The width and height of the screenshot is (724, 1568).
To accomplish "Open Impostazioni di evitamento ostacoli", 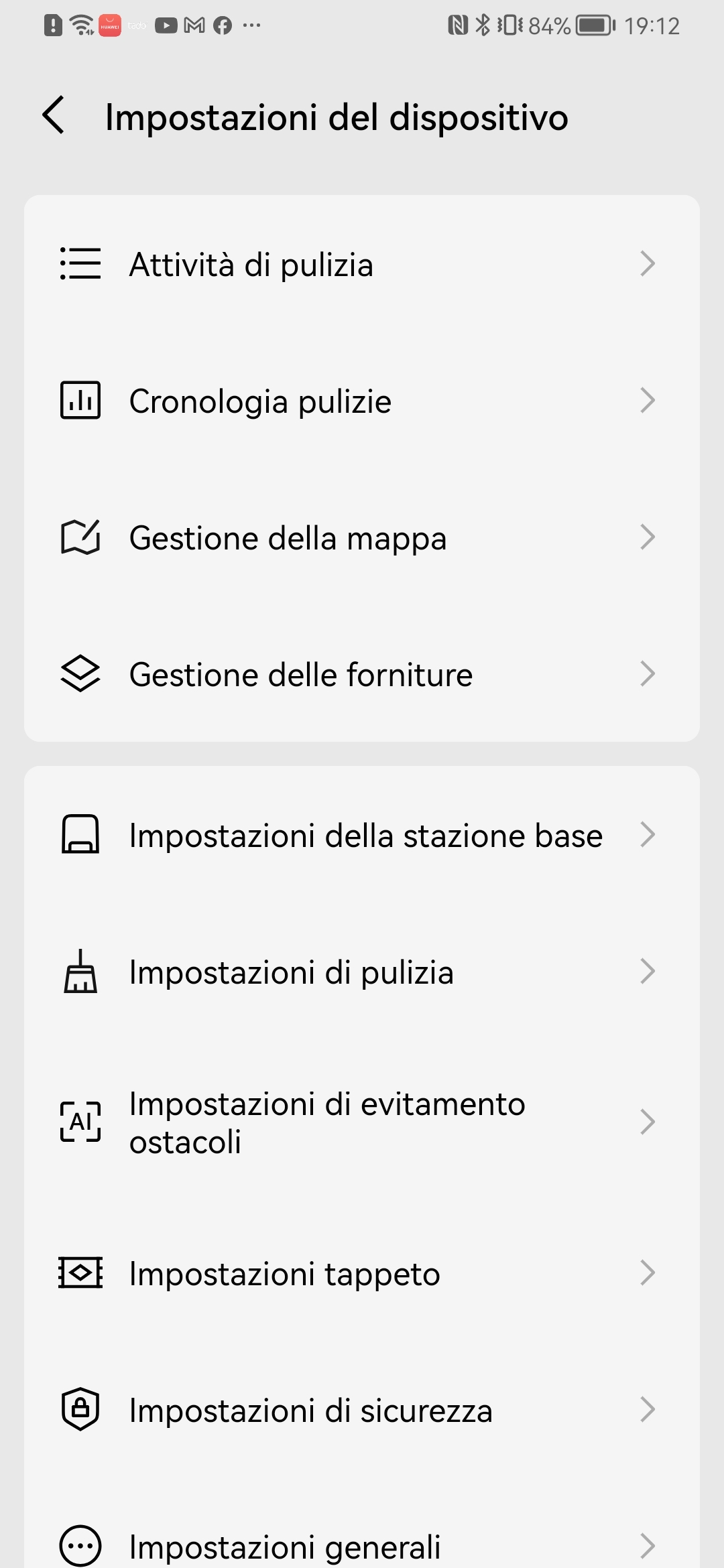I will click(362, 1122).
